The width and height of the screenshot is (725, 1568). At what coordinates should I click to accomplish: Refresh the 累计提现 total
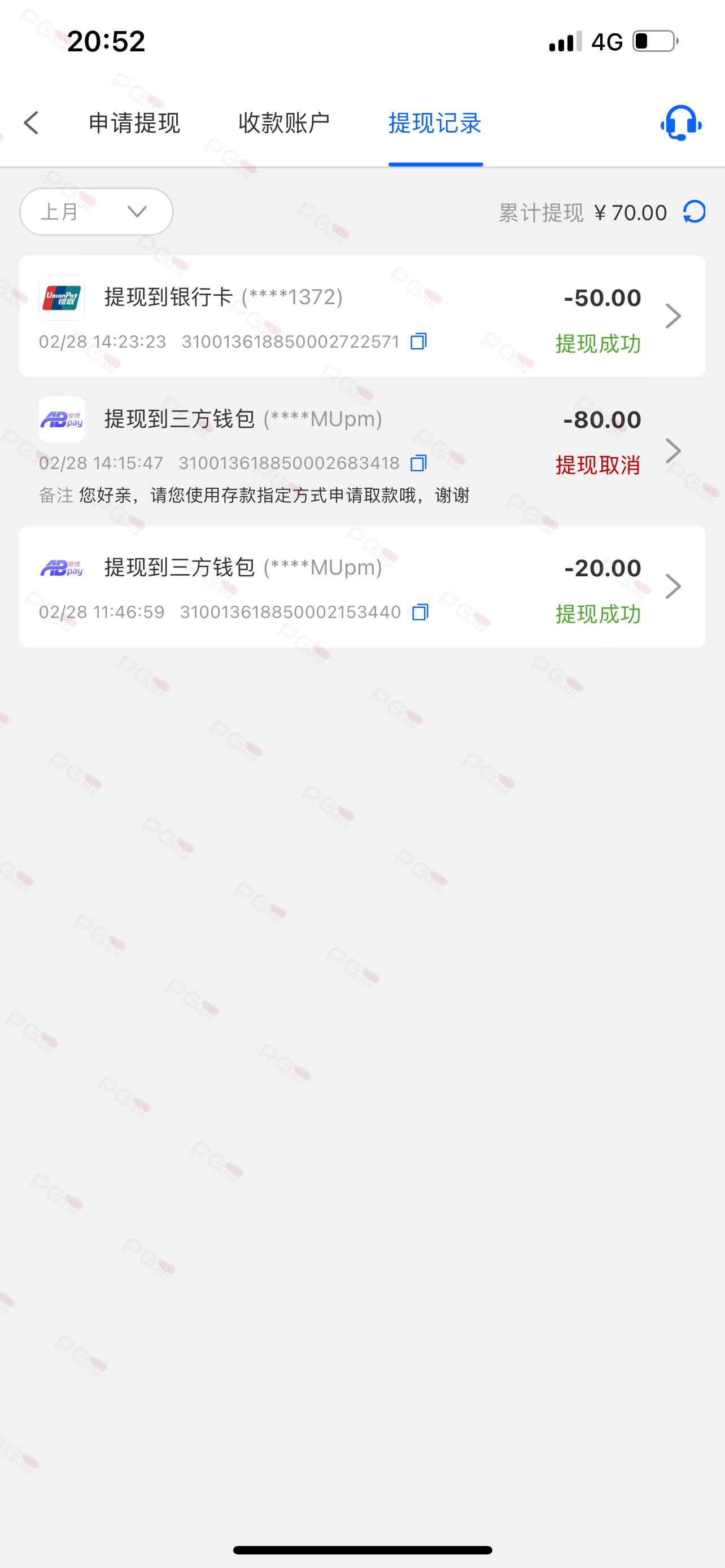694,212
